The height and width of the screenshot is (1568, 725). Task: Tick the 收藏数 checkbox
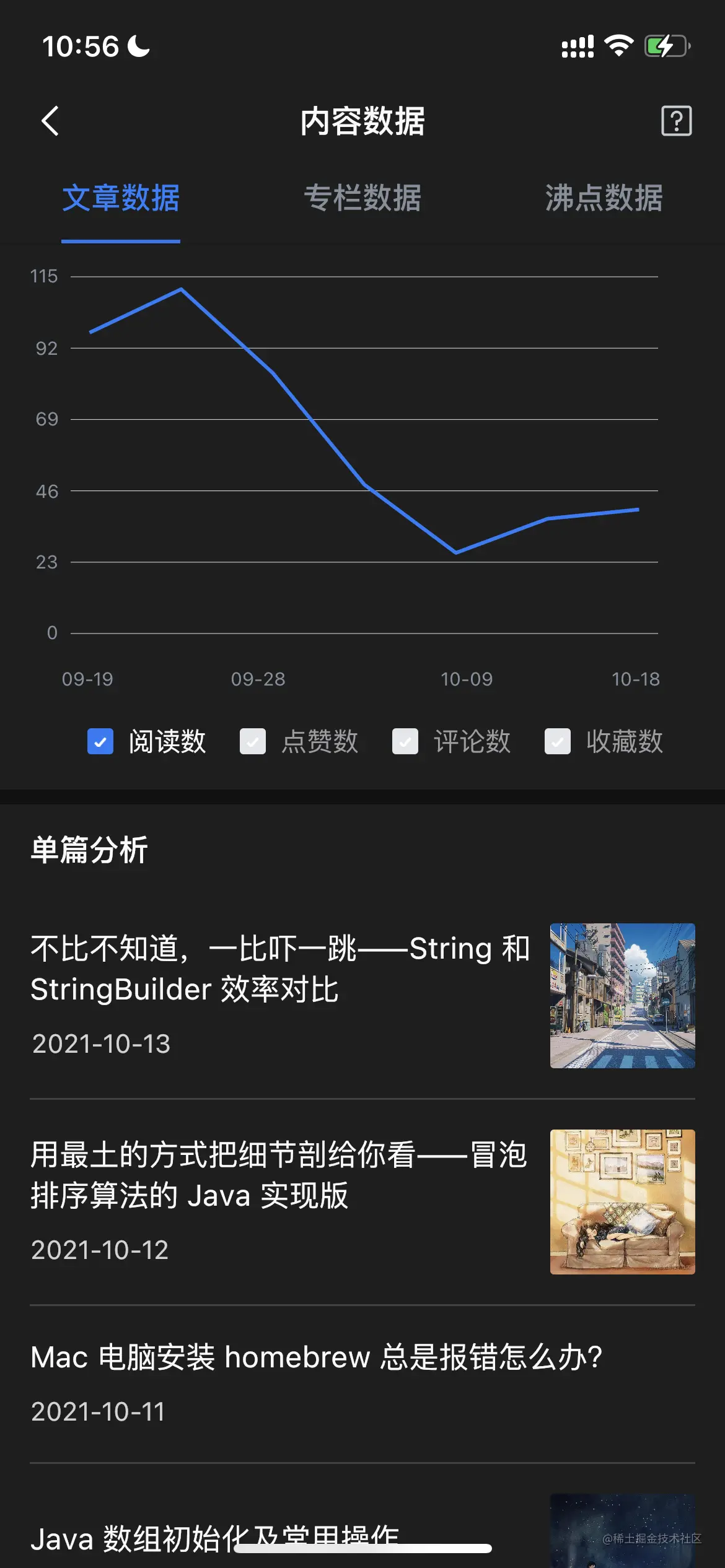[x=558, y=741]
